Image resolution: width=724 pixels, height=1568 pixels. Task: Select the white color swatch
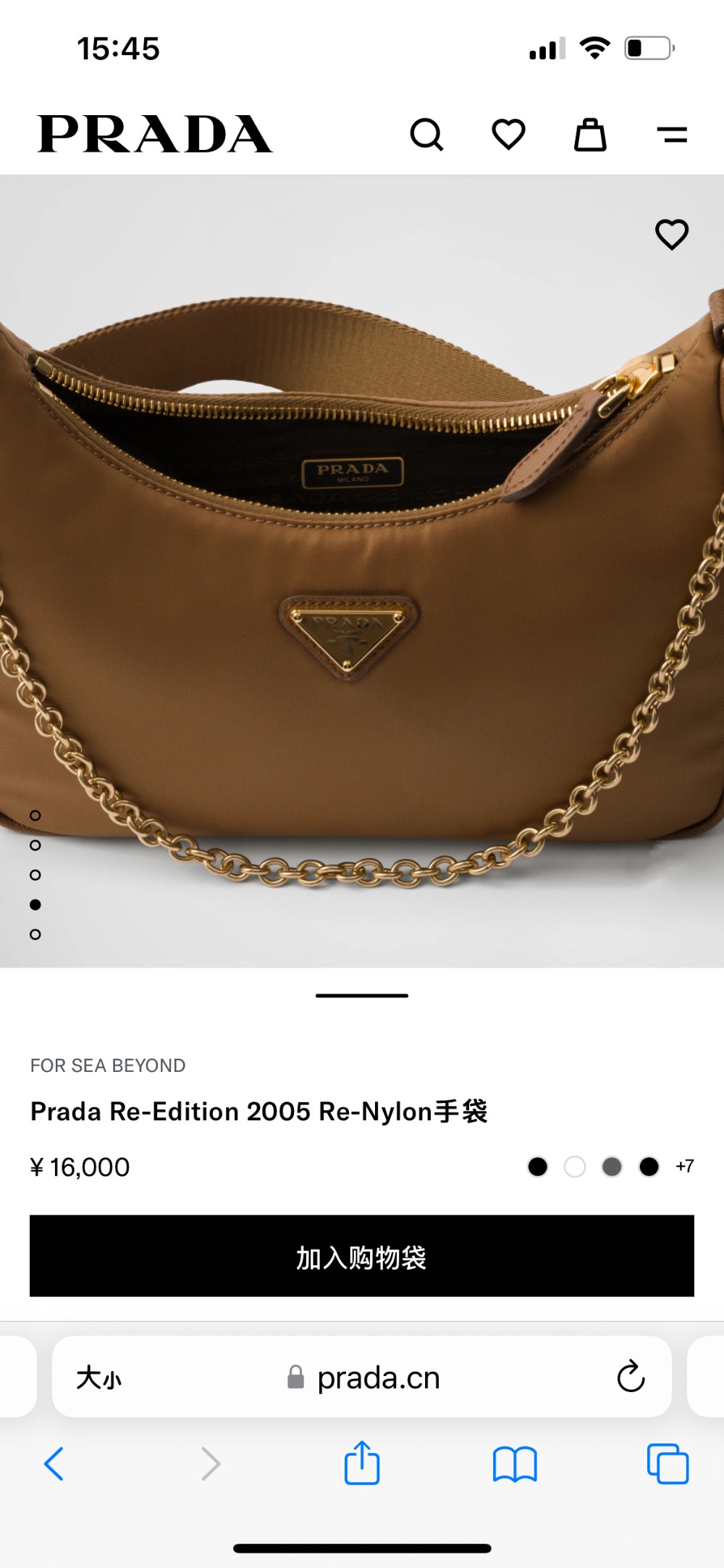coord(575,1167)
